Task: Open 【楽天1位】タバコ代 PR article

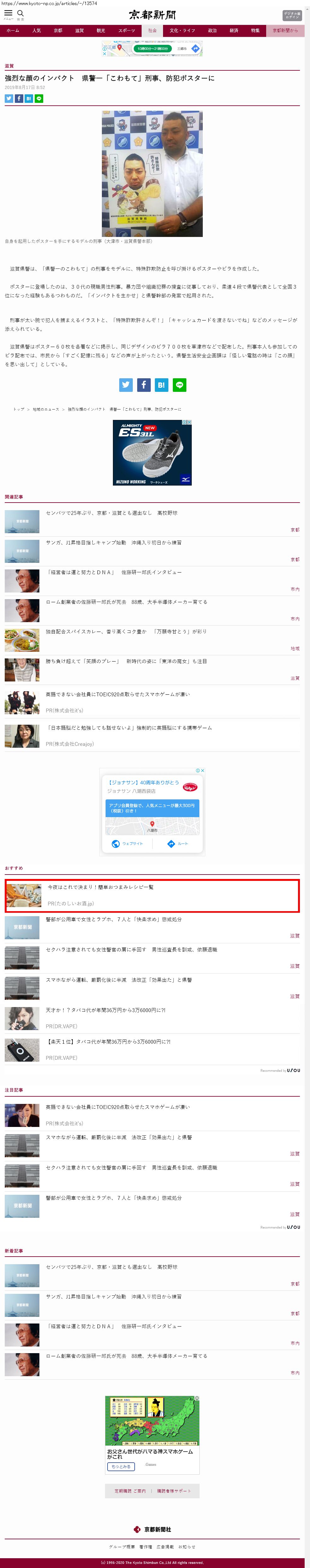Action: click(108, 1041)
